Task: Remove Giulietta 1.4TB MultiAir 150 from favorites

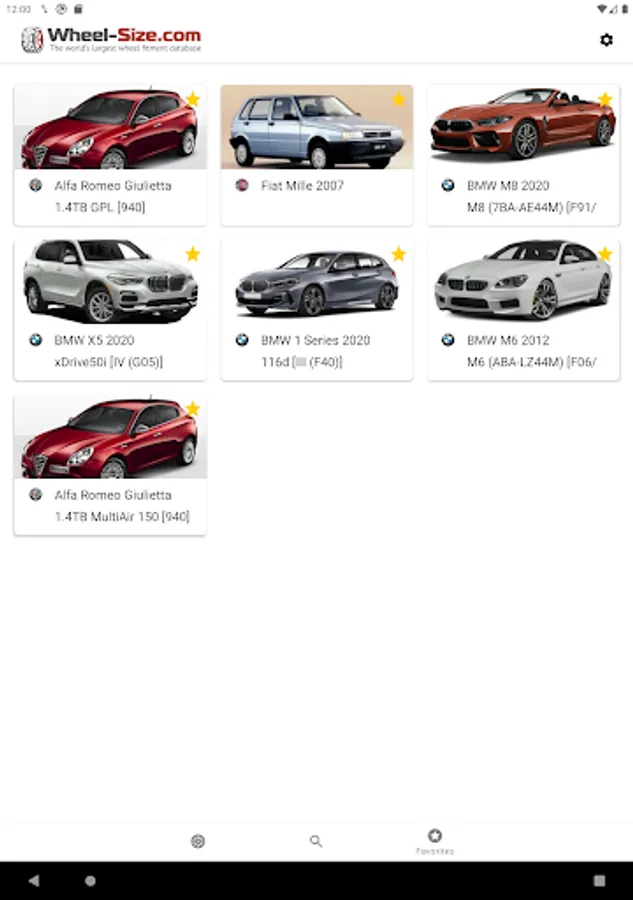Action: coord(193,409)
